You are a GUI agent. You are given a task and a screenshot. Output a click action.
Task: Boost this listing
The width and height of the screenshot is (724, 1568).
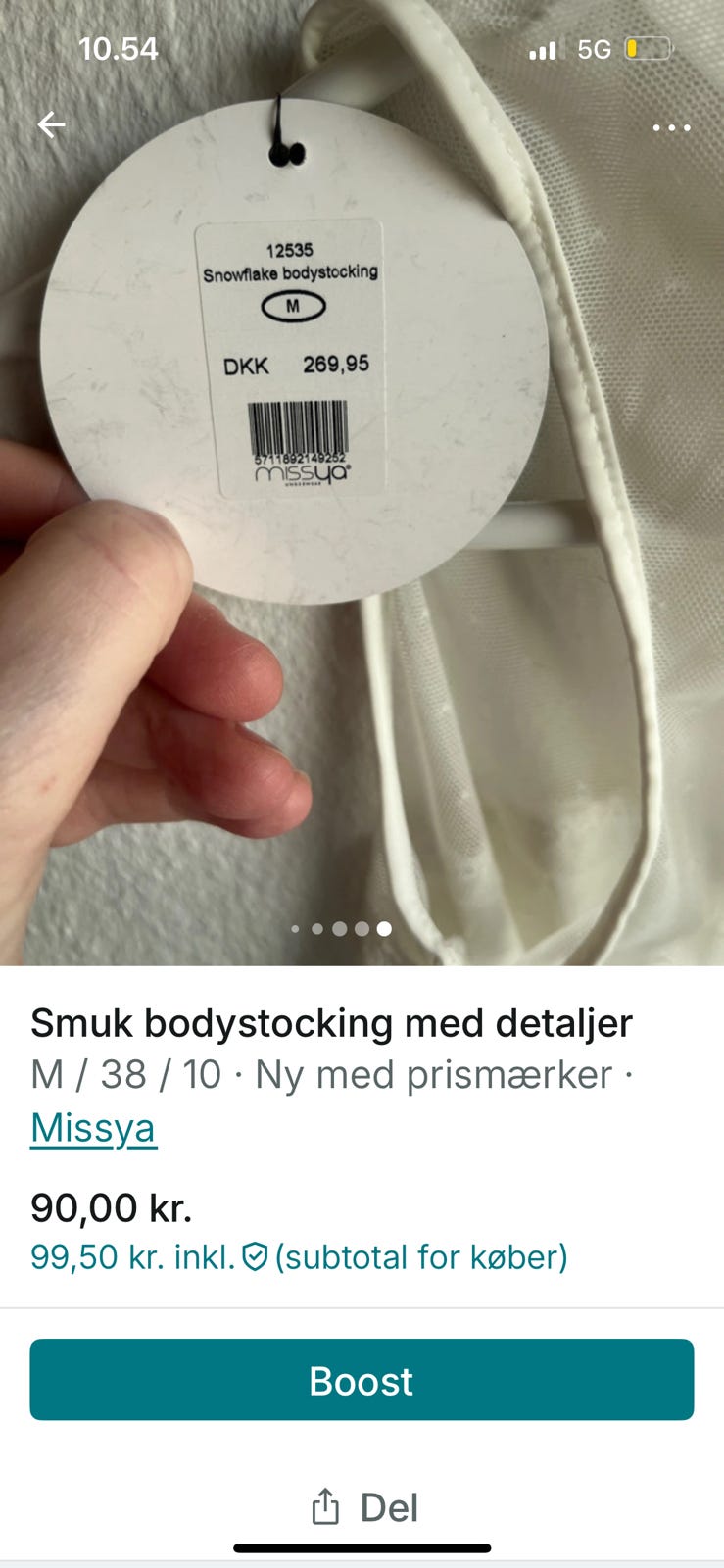click(x=362, y=1380)
